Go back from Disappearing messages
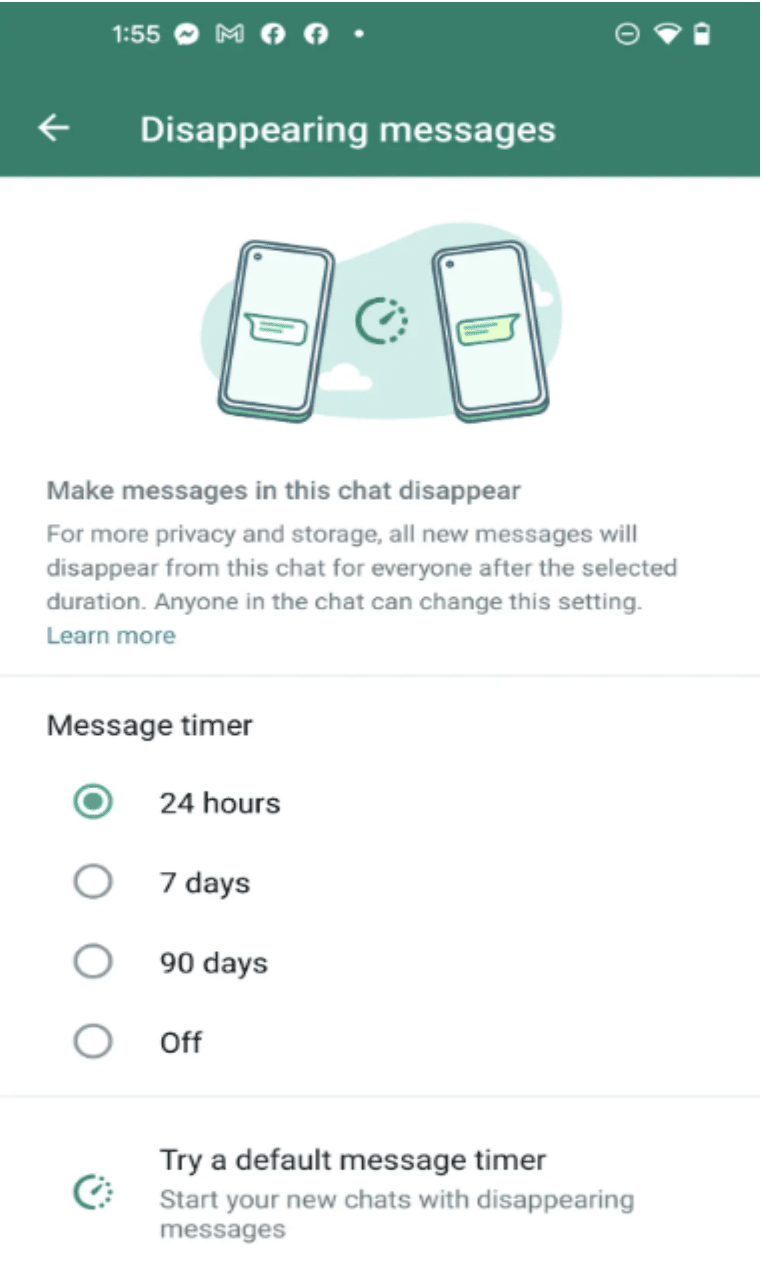Image resolution: width=762 pixels, height=1272 pixels. click(54, 129)
